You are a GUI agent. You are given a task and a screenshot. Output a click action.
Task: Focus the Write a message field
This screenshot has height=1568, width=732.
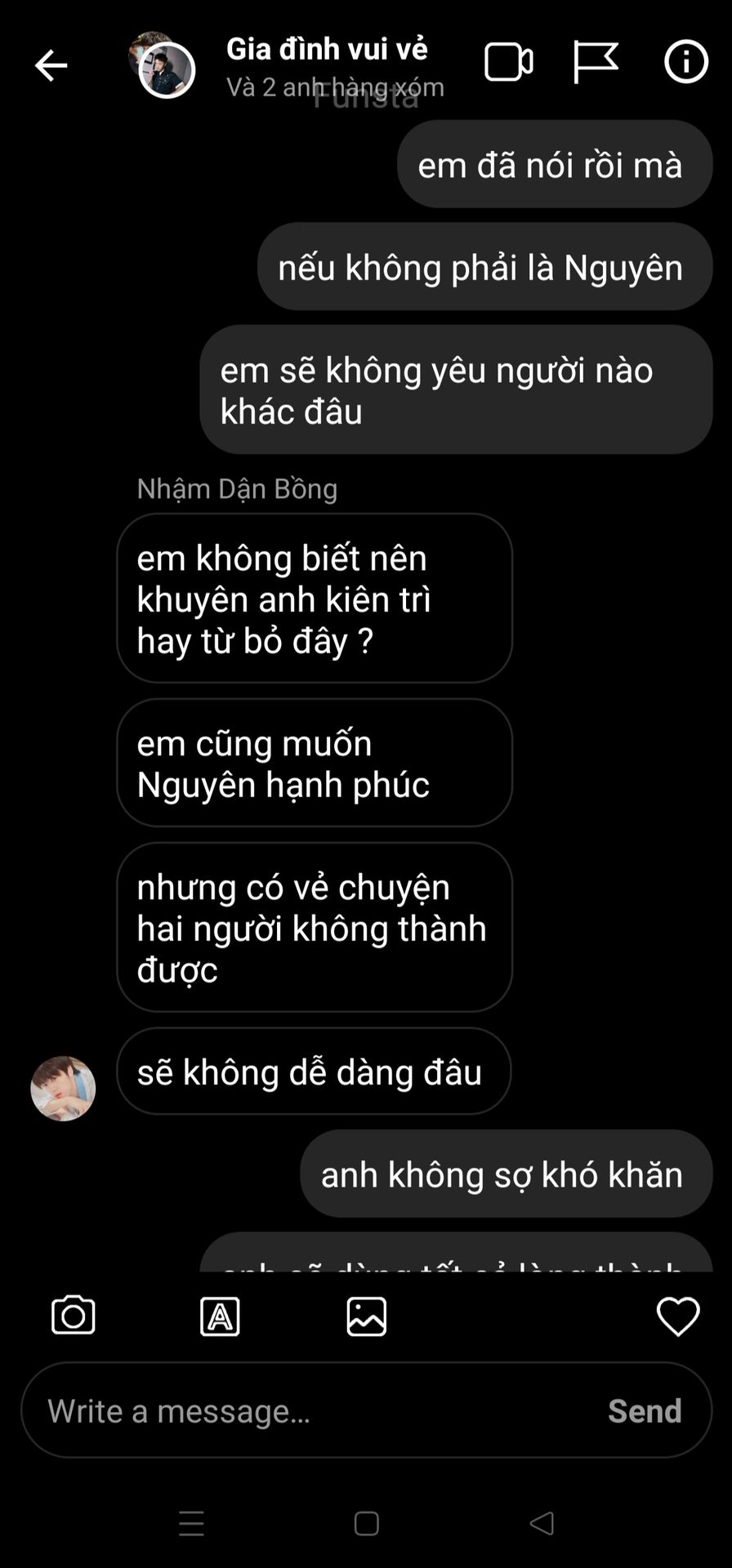pos(310,1411)
